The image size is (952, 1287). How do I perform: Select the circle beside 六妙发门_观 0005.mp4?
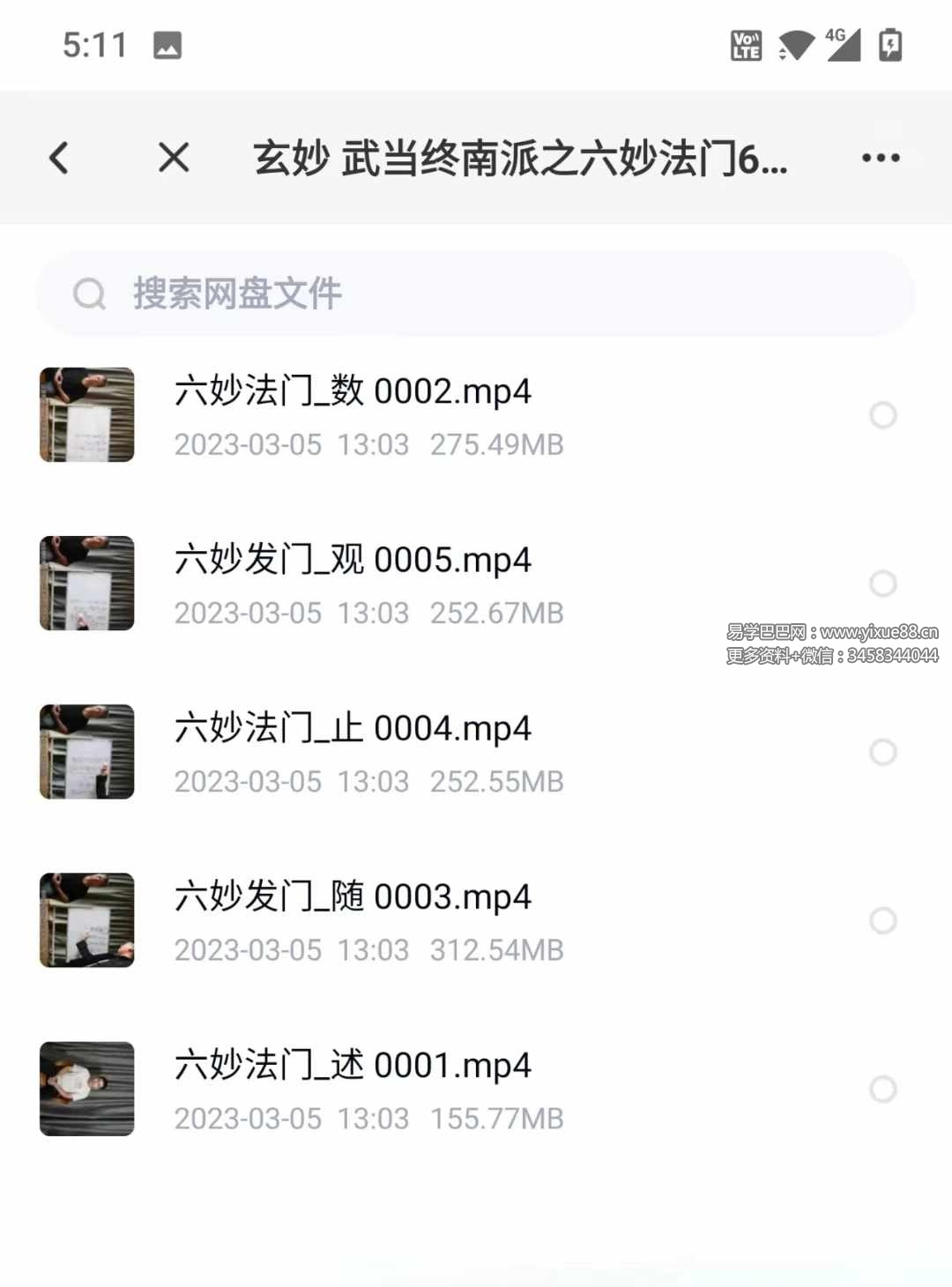tap(882, 584)
